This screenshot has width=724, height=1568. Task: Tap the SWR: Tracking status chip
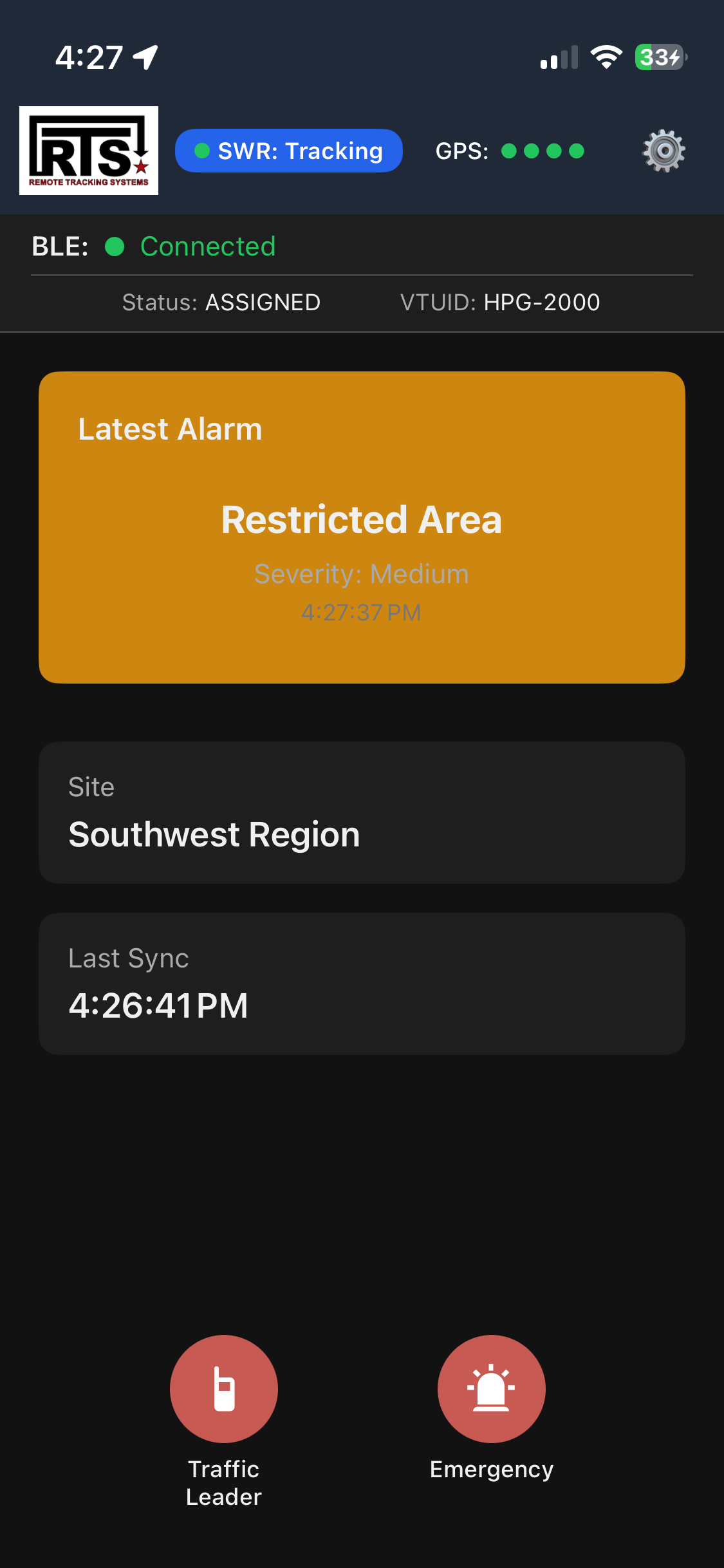coord(289,151)
